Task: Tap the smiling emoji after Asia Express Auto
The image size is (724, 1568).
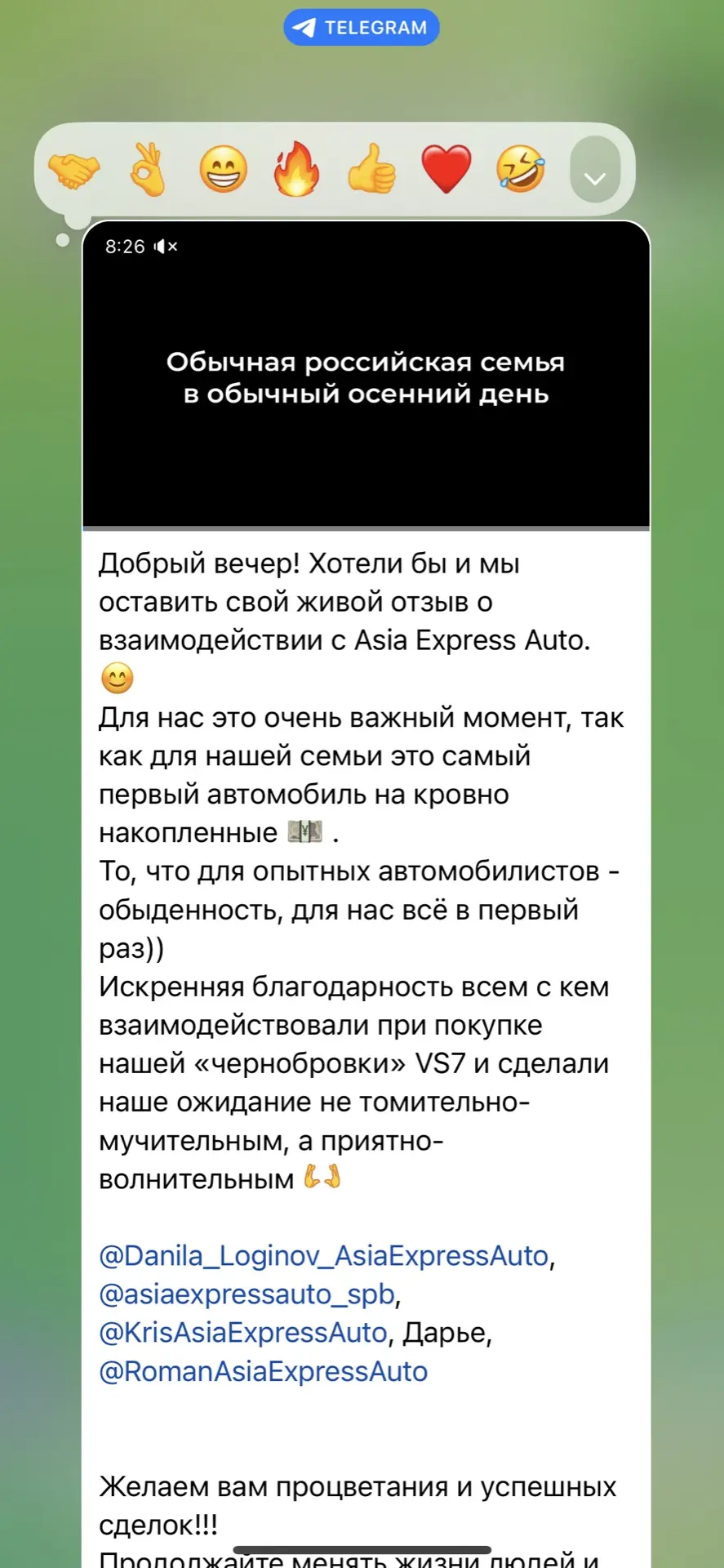Action: (x=116, y=678)
